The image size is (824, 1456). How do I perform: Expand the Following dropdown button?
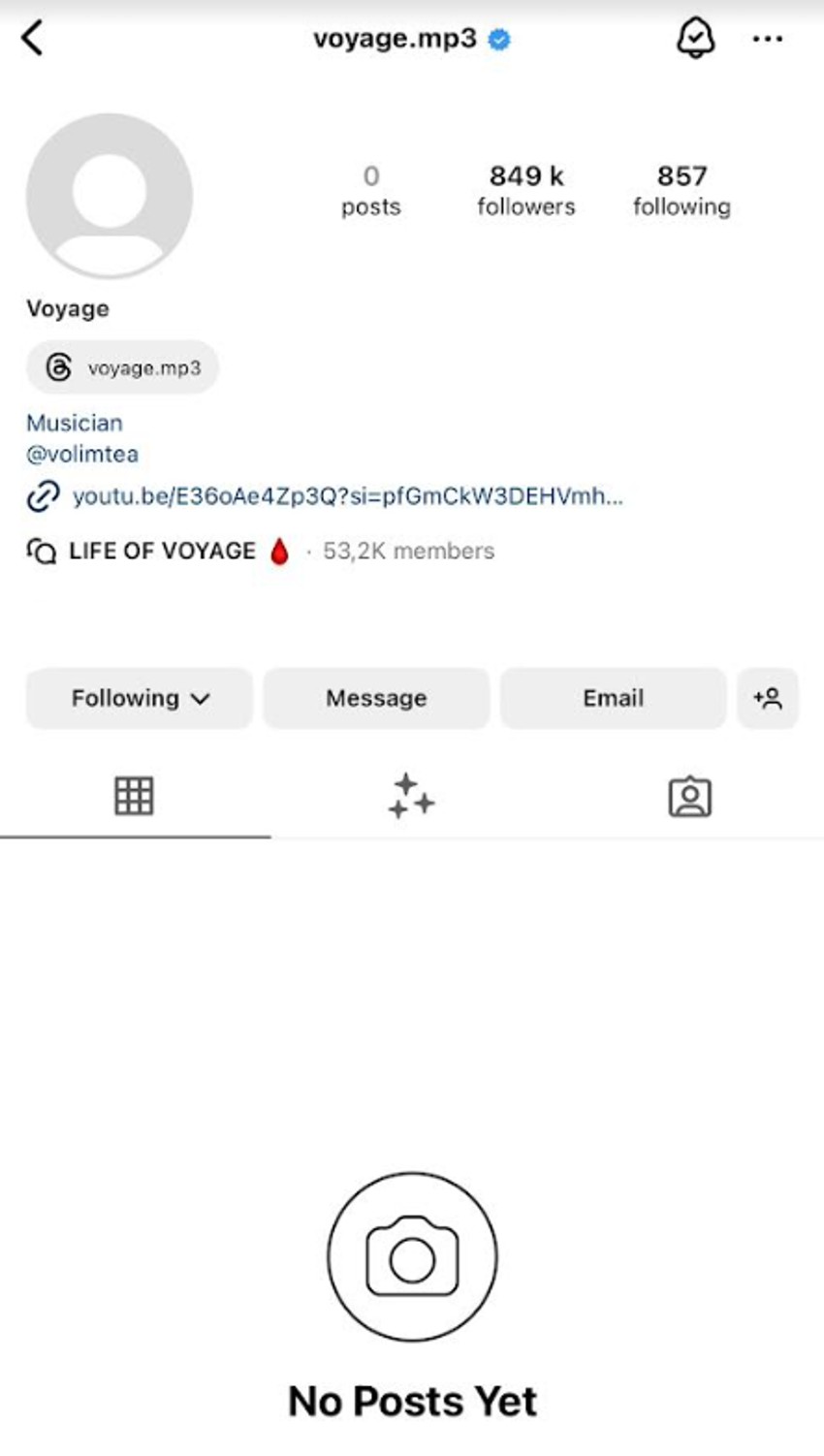point(140,698)
